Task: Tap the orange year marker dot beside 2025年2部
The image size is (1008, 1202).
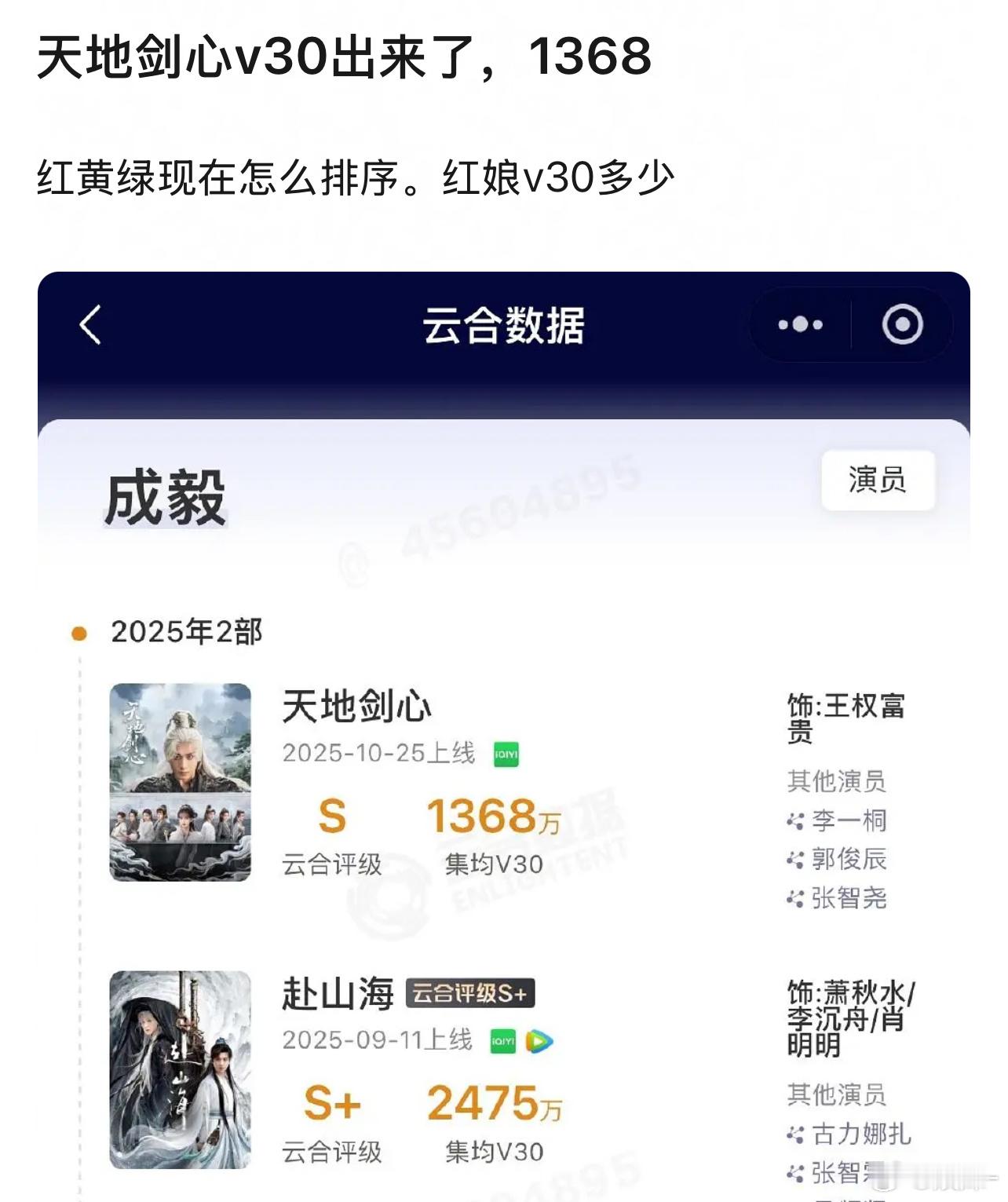Action: point(77,630)
